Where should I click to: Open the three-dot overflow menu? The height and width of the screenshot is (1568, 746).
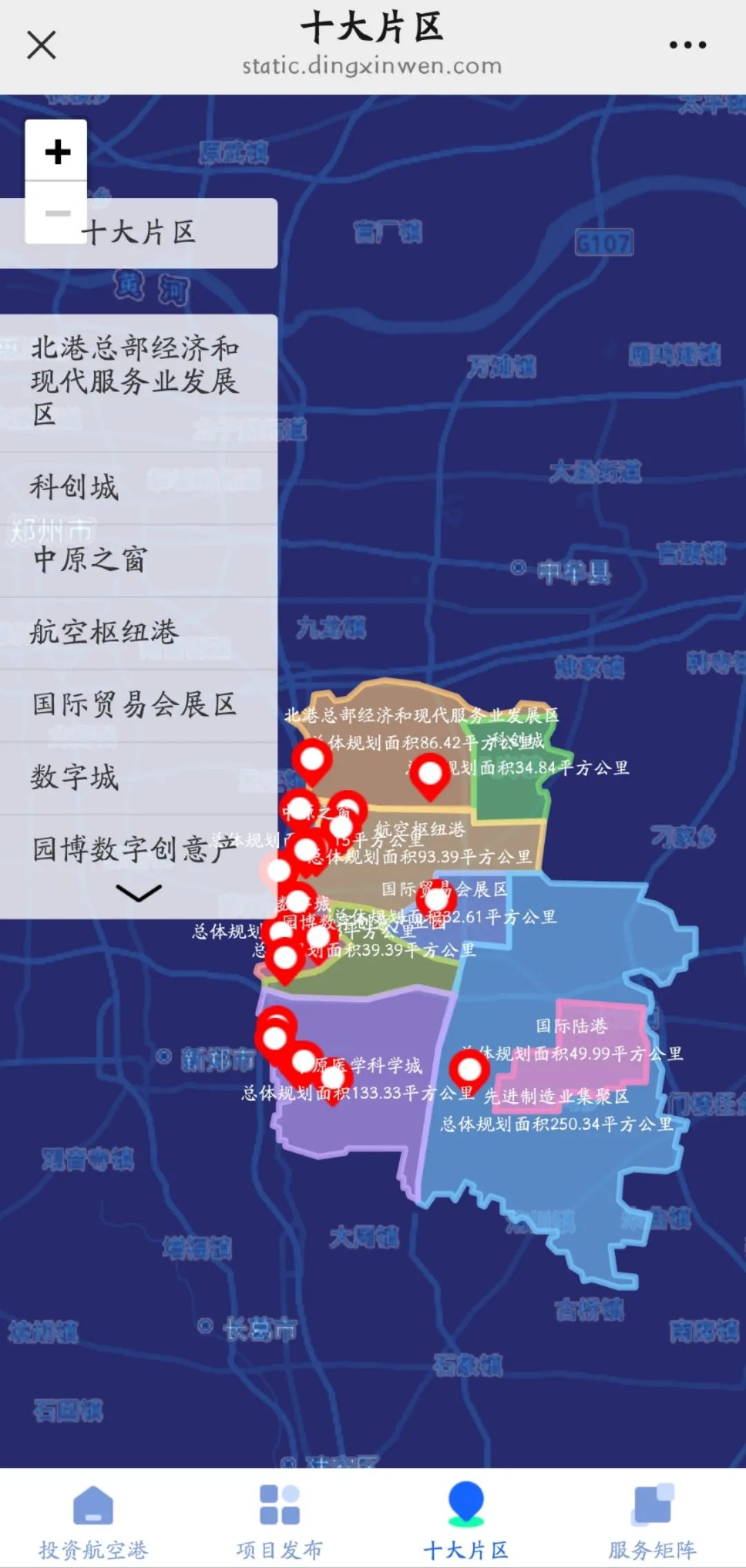pos(687,46)
